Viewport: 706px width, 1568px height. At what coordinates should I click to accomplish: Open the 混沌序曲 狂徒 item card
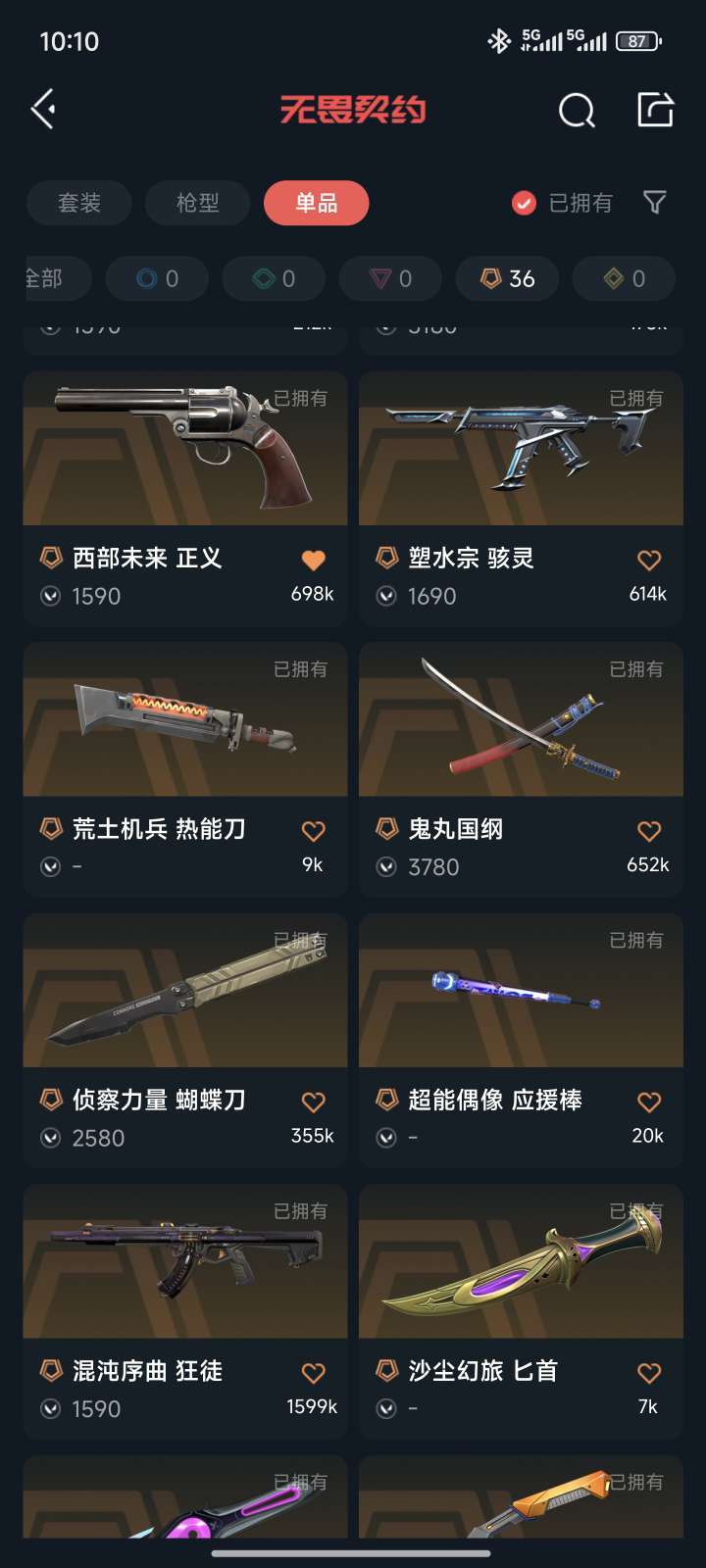coord(184,1264)
